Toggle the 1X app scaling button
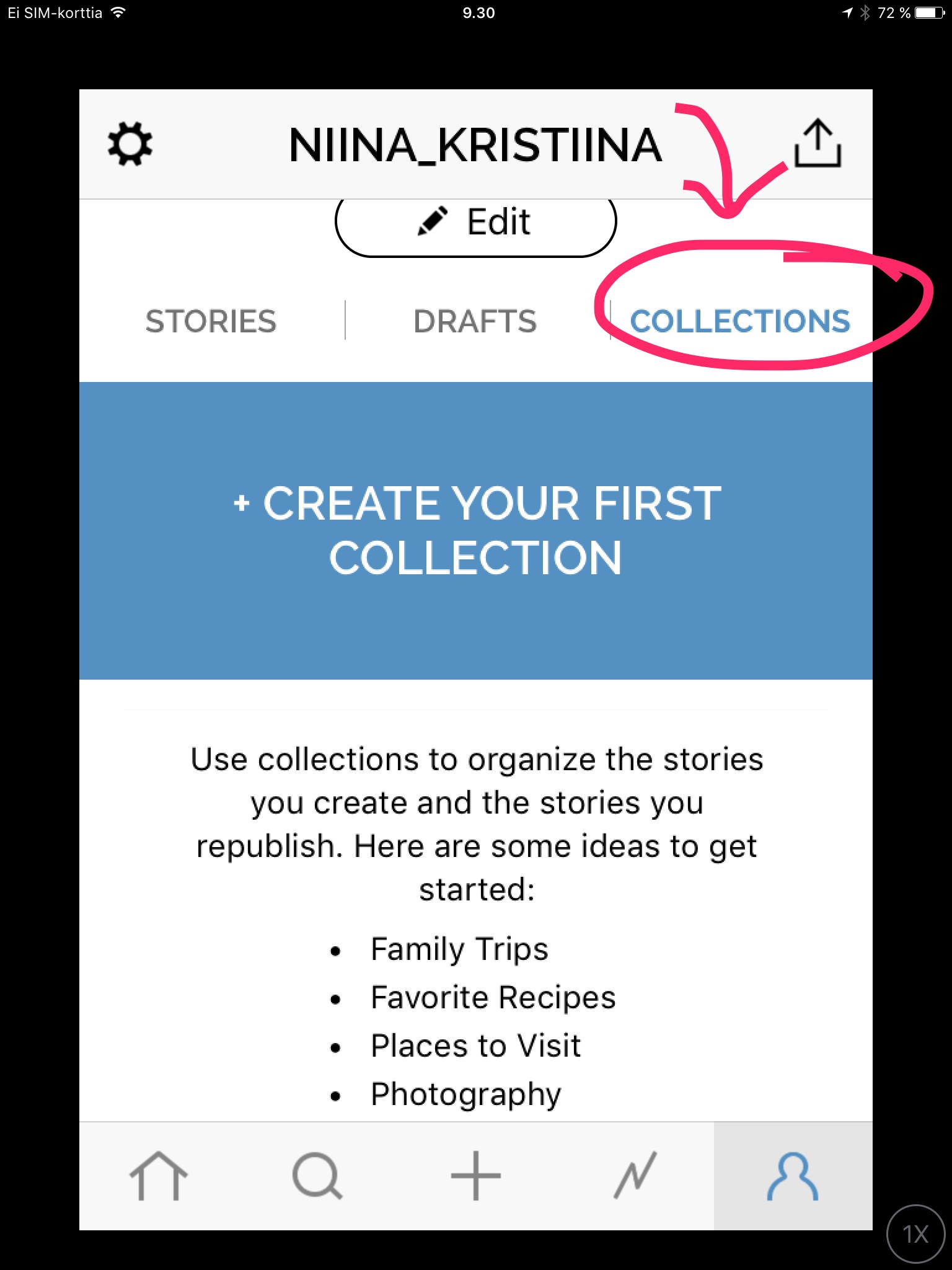 [915, 1234]
